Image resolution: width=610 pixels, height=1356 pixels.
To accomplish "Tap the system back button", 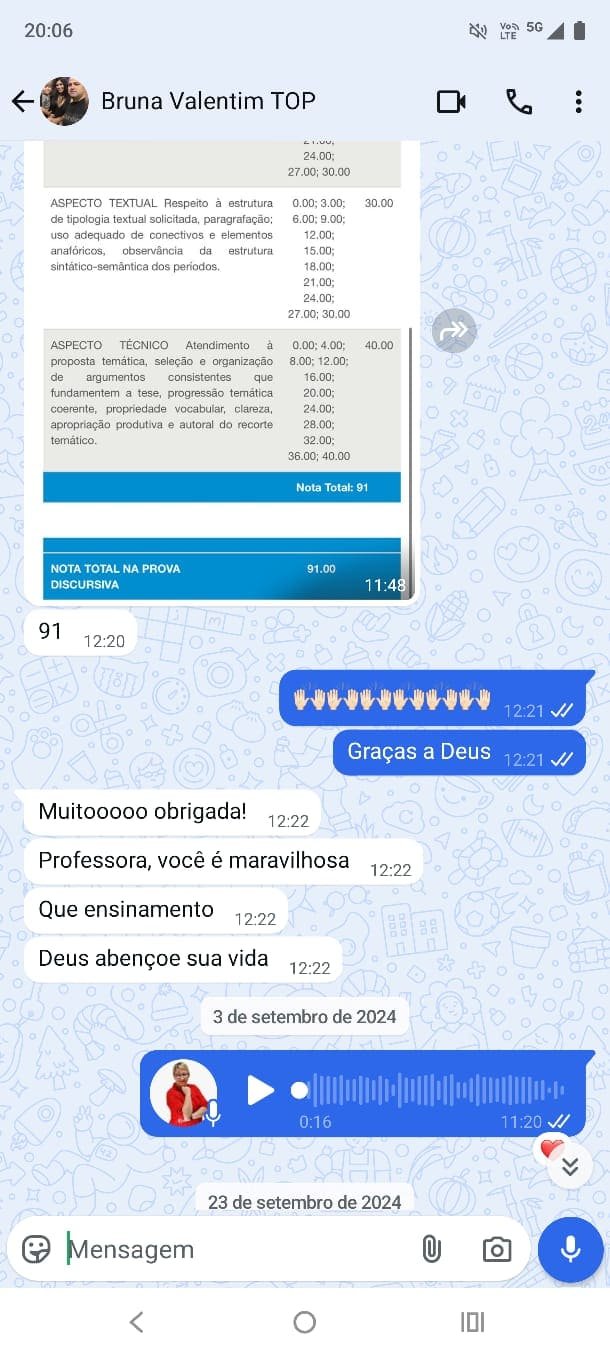I will tap(137, 1322).
